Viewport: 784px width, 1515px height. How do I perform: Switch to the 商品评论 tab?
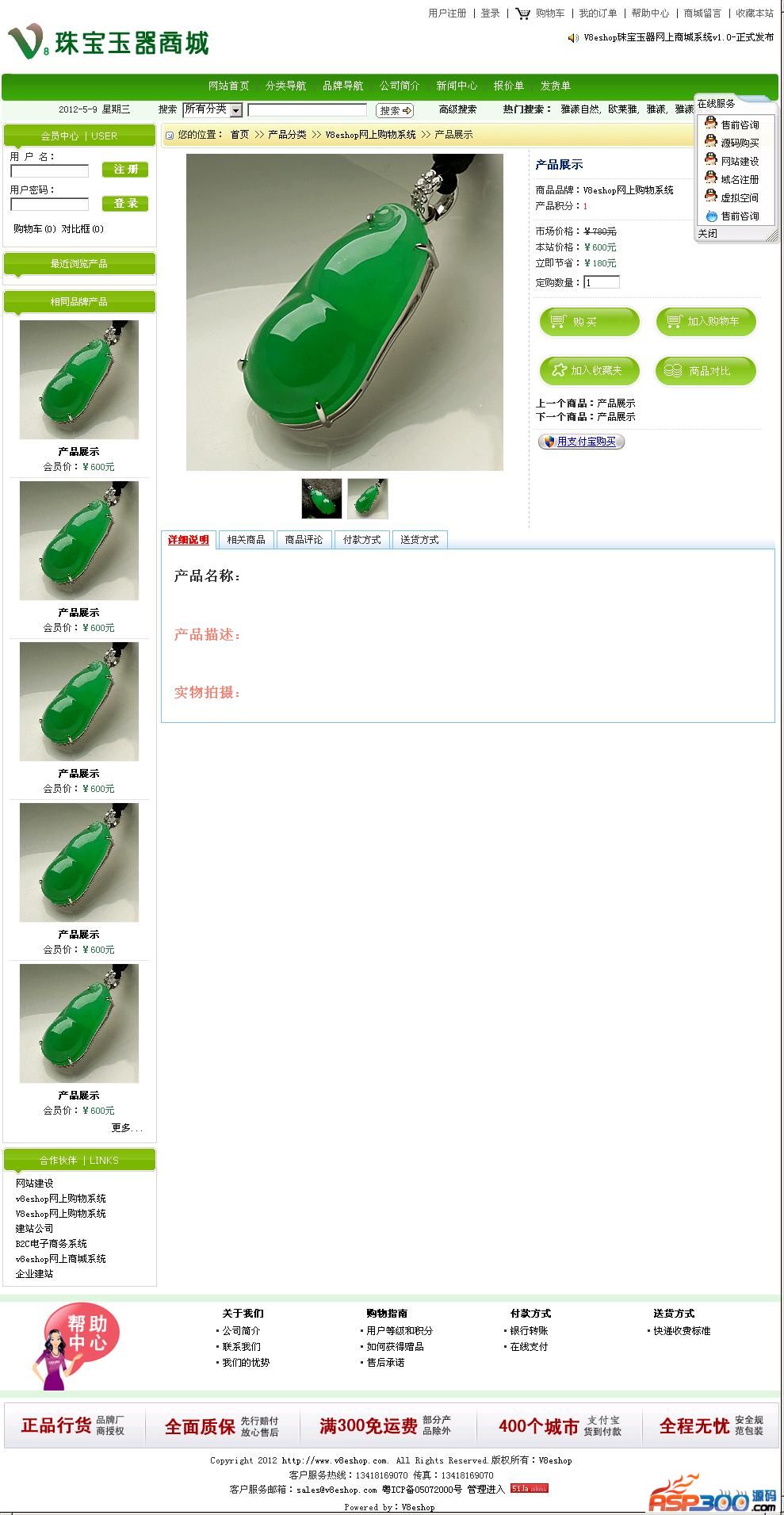click(304, 540)
